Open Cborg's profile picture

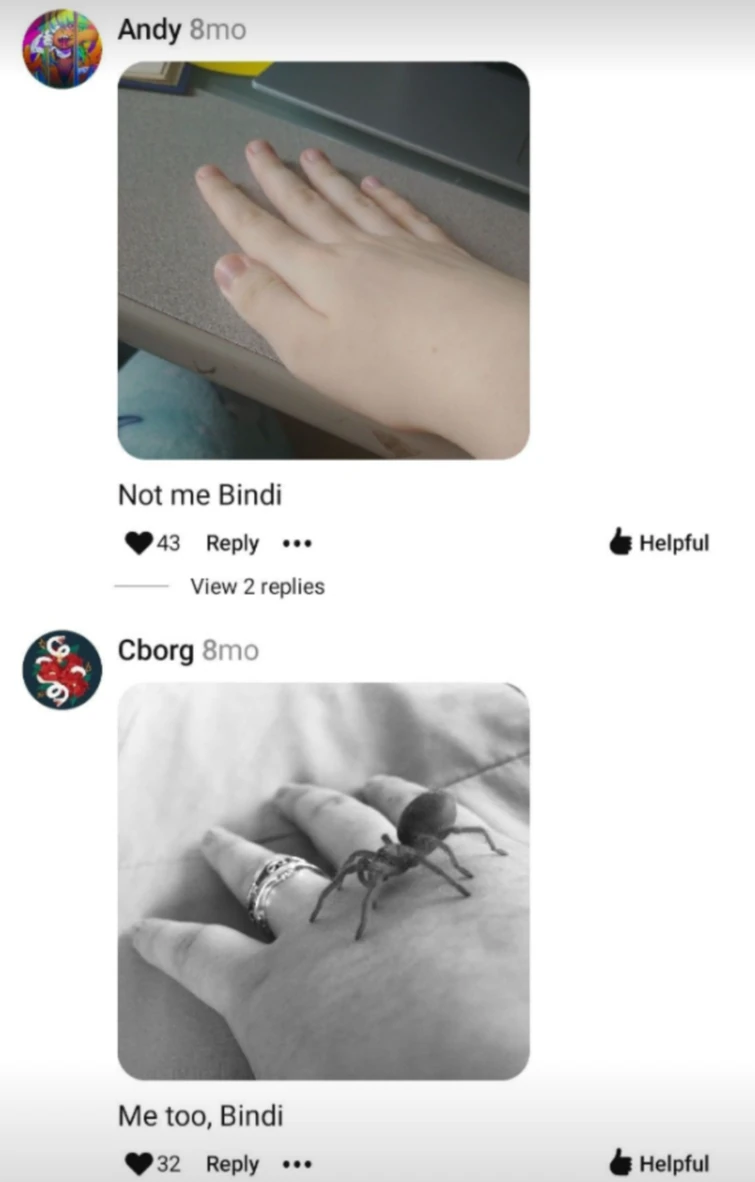[x=62, y=670]
